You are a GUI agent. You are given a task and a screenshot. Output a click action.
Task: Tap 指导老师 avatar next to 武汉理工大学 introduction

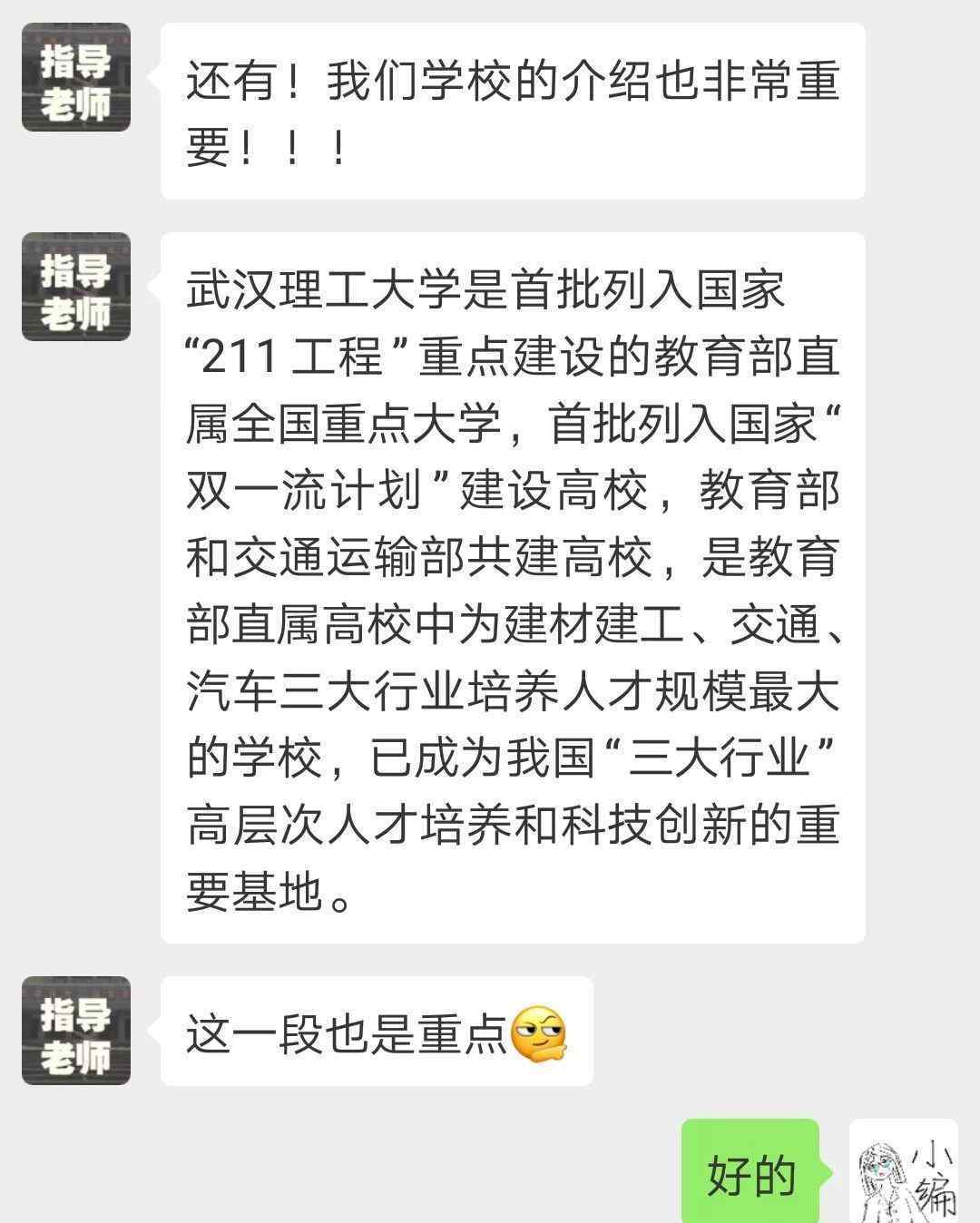click(x=76, y=287)
